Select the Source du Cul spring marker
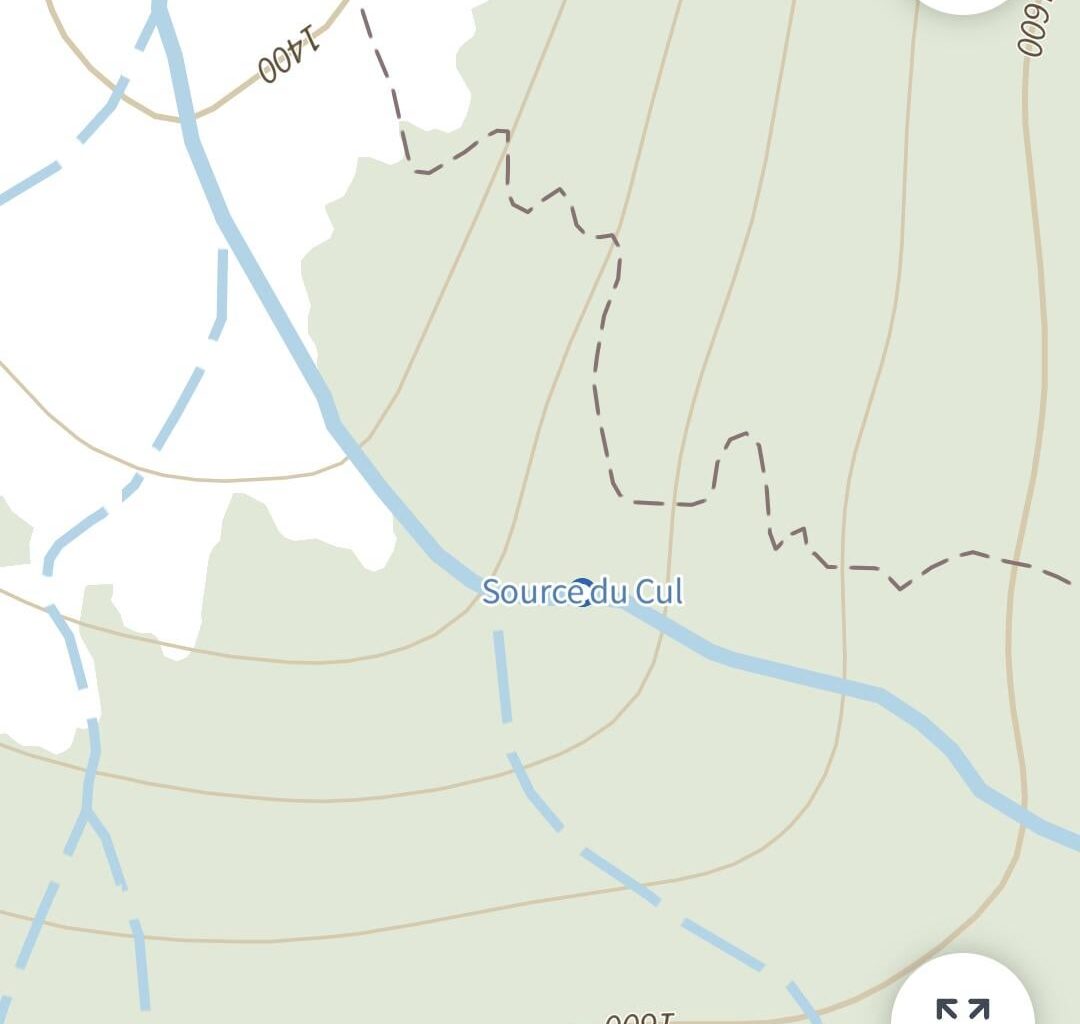1080x1024 pixels. point(582,592)
